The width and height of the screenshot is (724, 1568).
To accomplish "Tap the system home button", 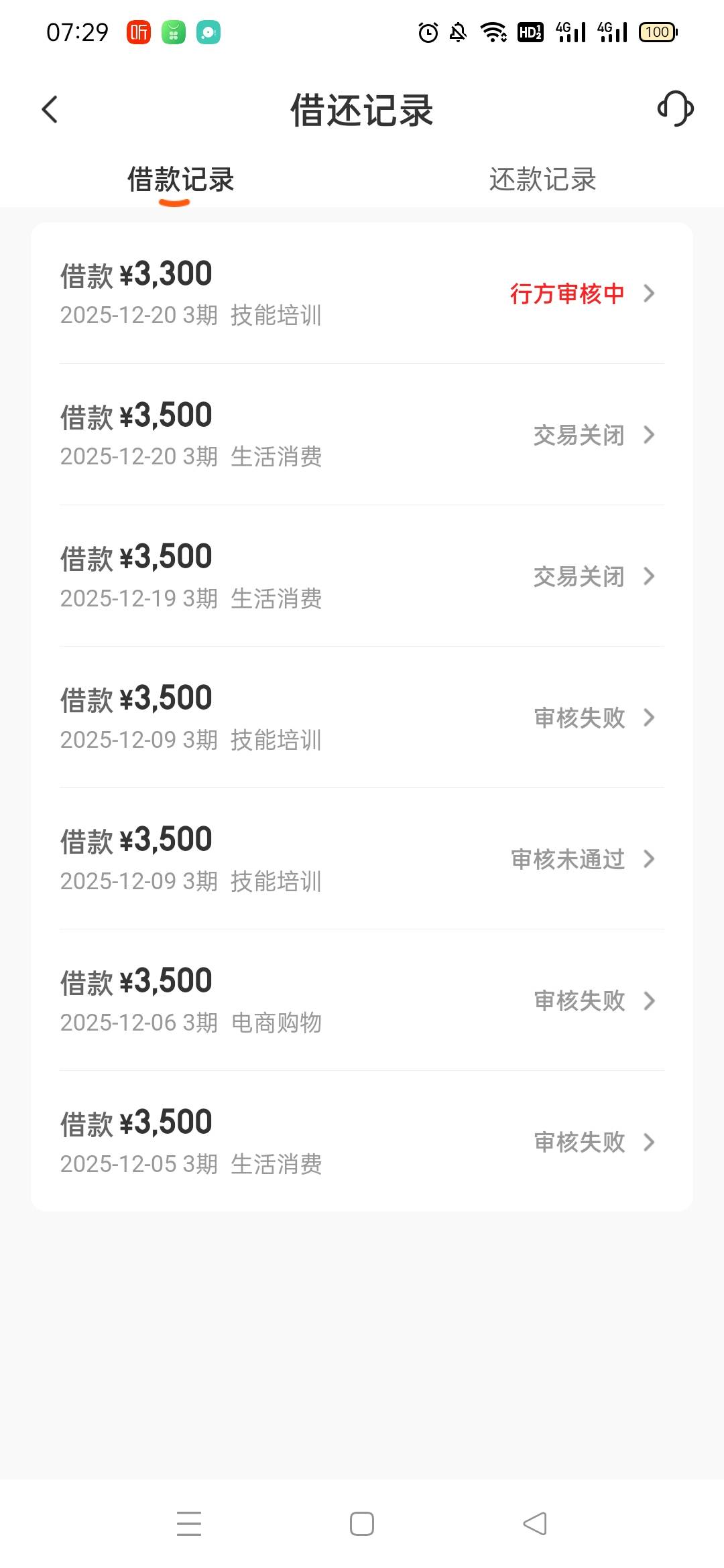I will pyautogui.click(x=362, y=1524).
